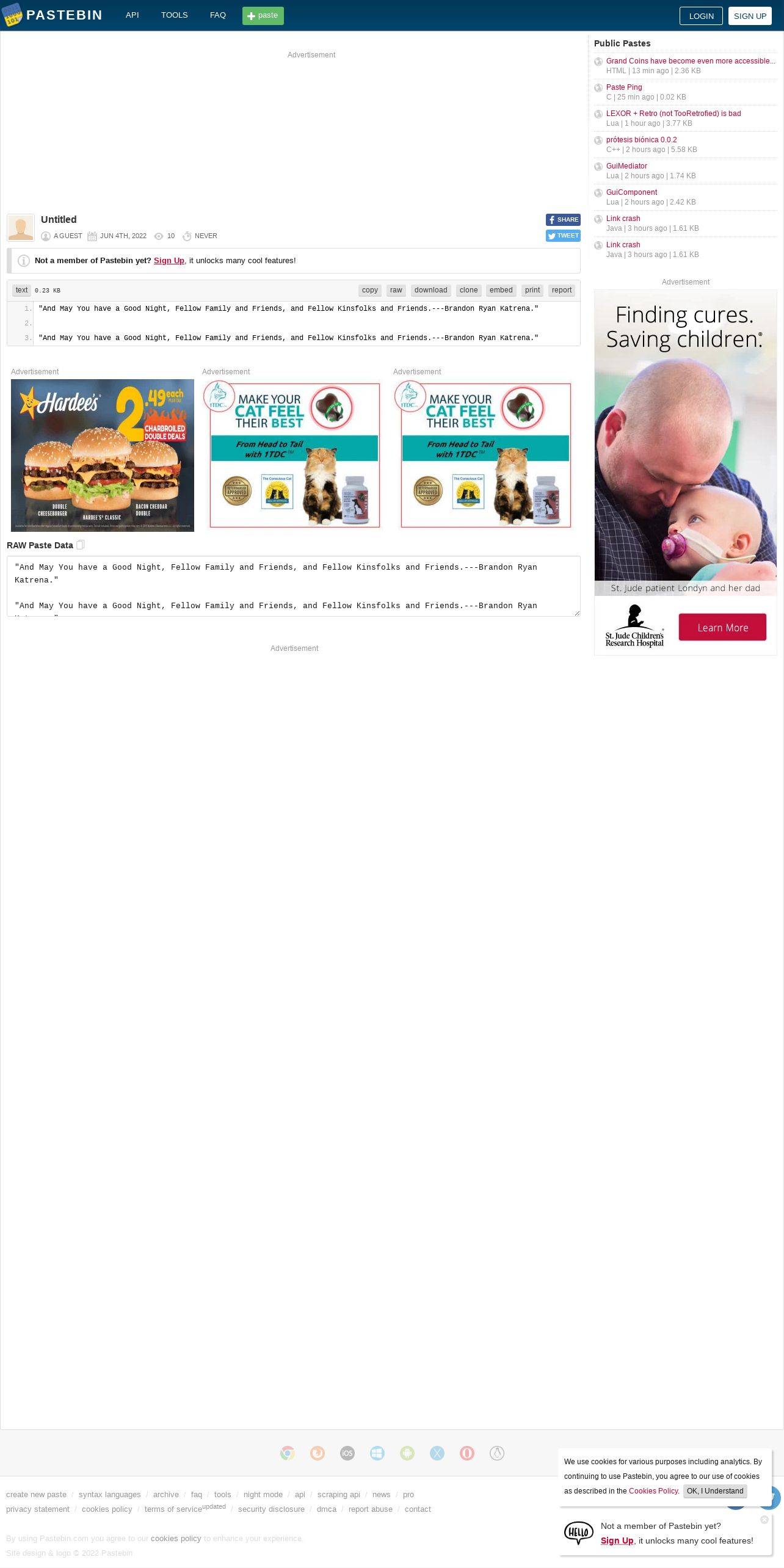
Task: Go to the FAQ page in header
Action: coord(218,15)
